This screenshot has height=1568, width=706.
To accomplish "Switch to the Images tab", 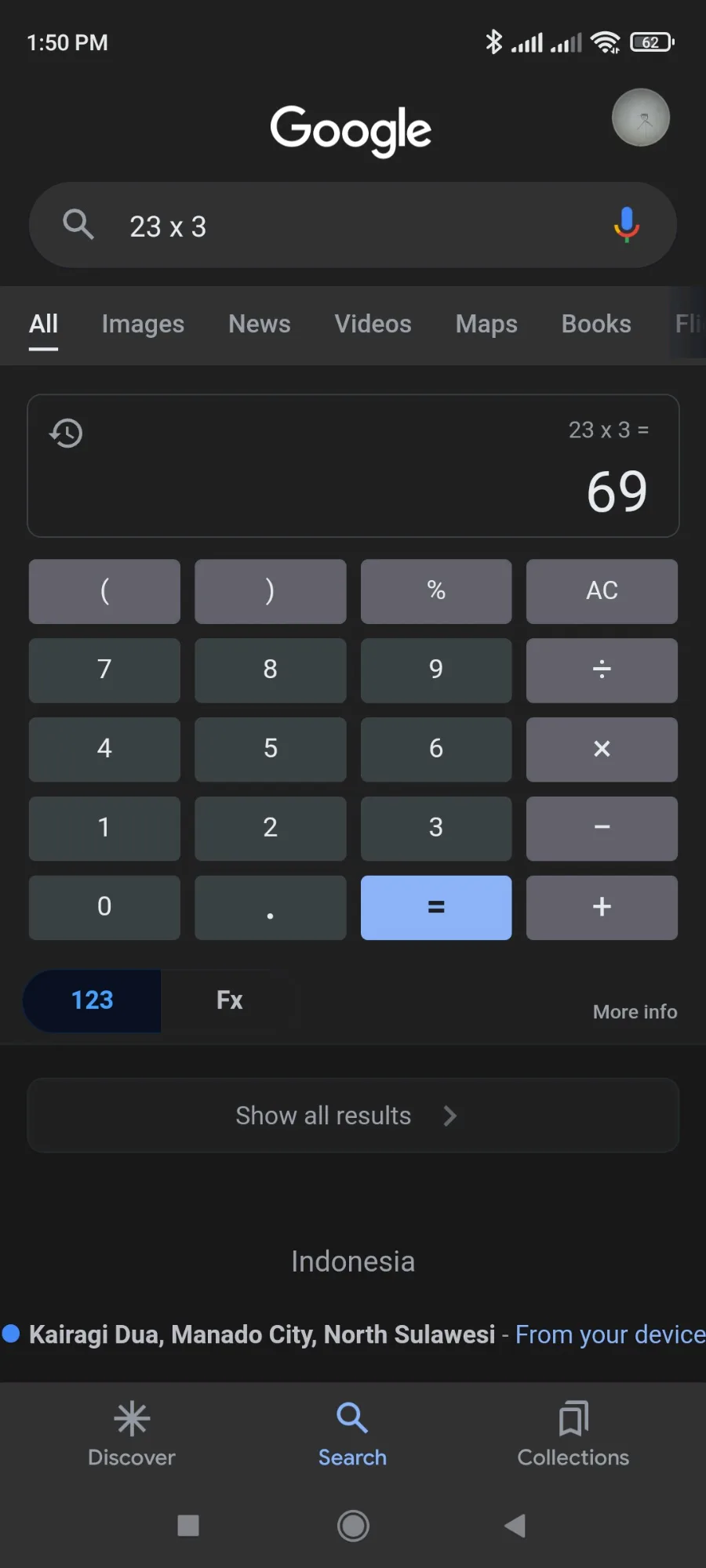I will point(143,324).
